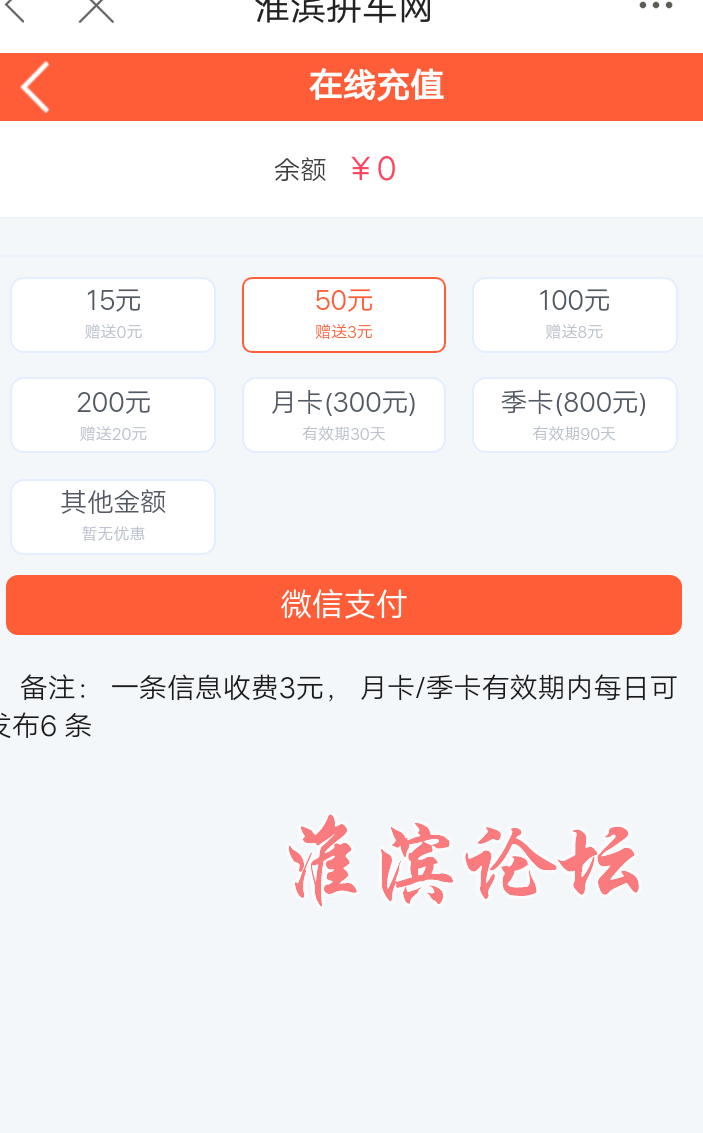Go back from the 在线充值 header
Image resolution: width=703 pixels, height=1133 pixels.
35,87
